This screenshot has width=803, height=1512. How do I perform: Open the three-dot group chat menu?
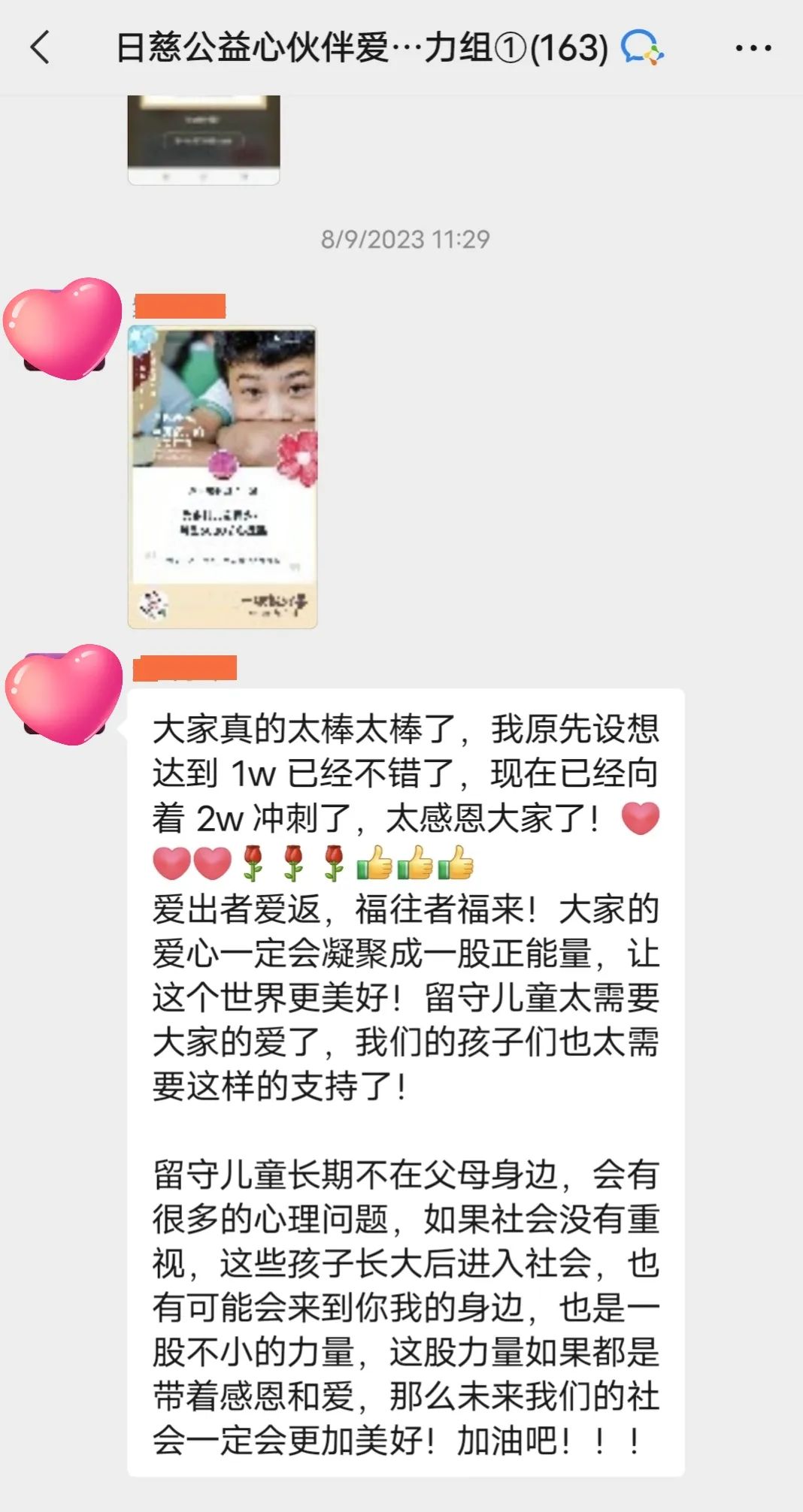(753, 48)
